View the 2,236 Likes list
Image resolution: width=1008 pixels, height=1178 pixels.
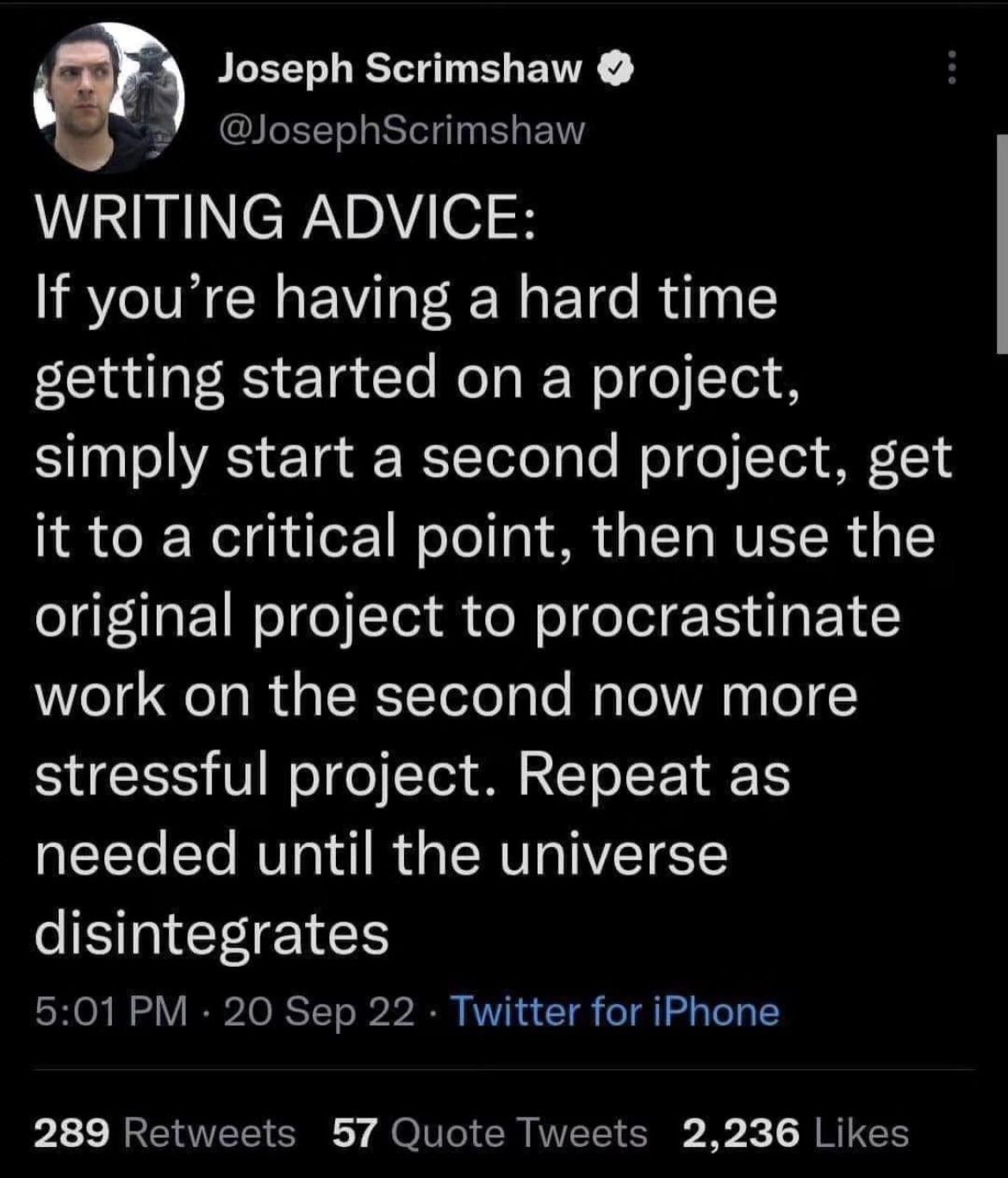(x=794, y=1132)
